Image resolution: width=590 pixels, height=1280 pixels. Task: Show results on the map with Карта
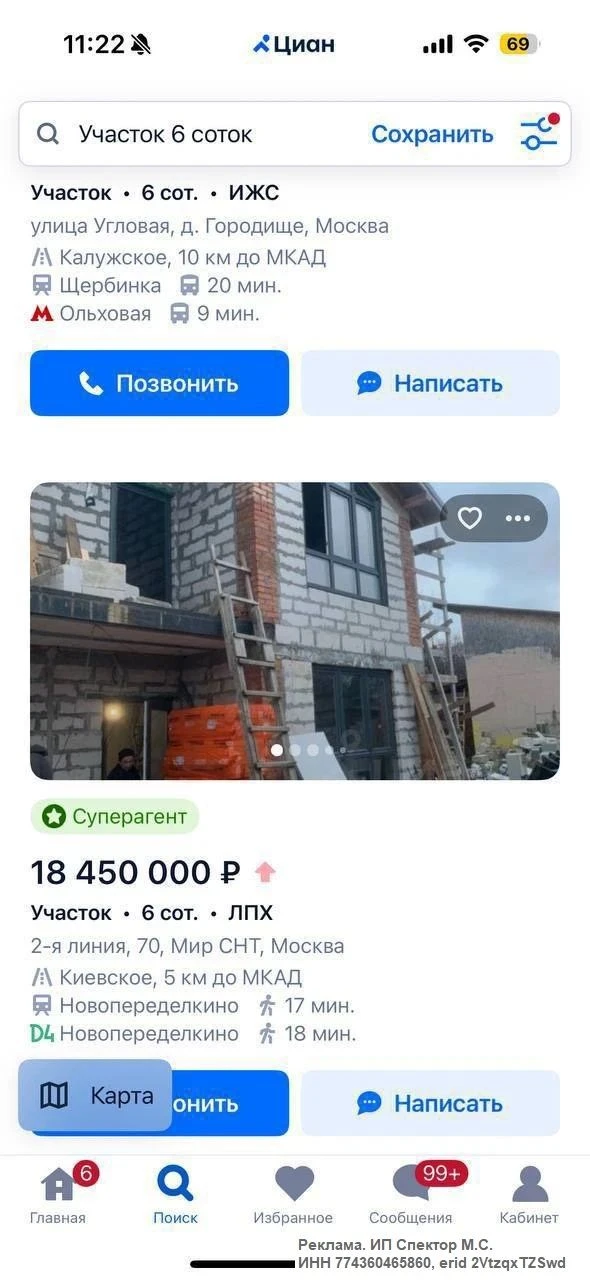[x=96, y=1095]
